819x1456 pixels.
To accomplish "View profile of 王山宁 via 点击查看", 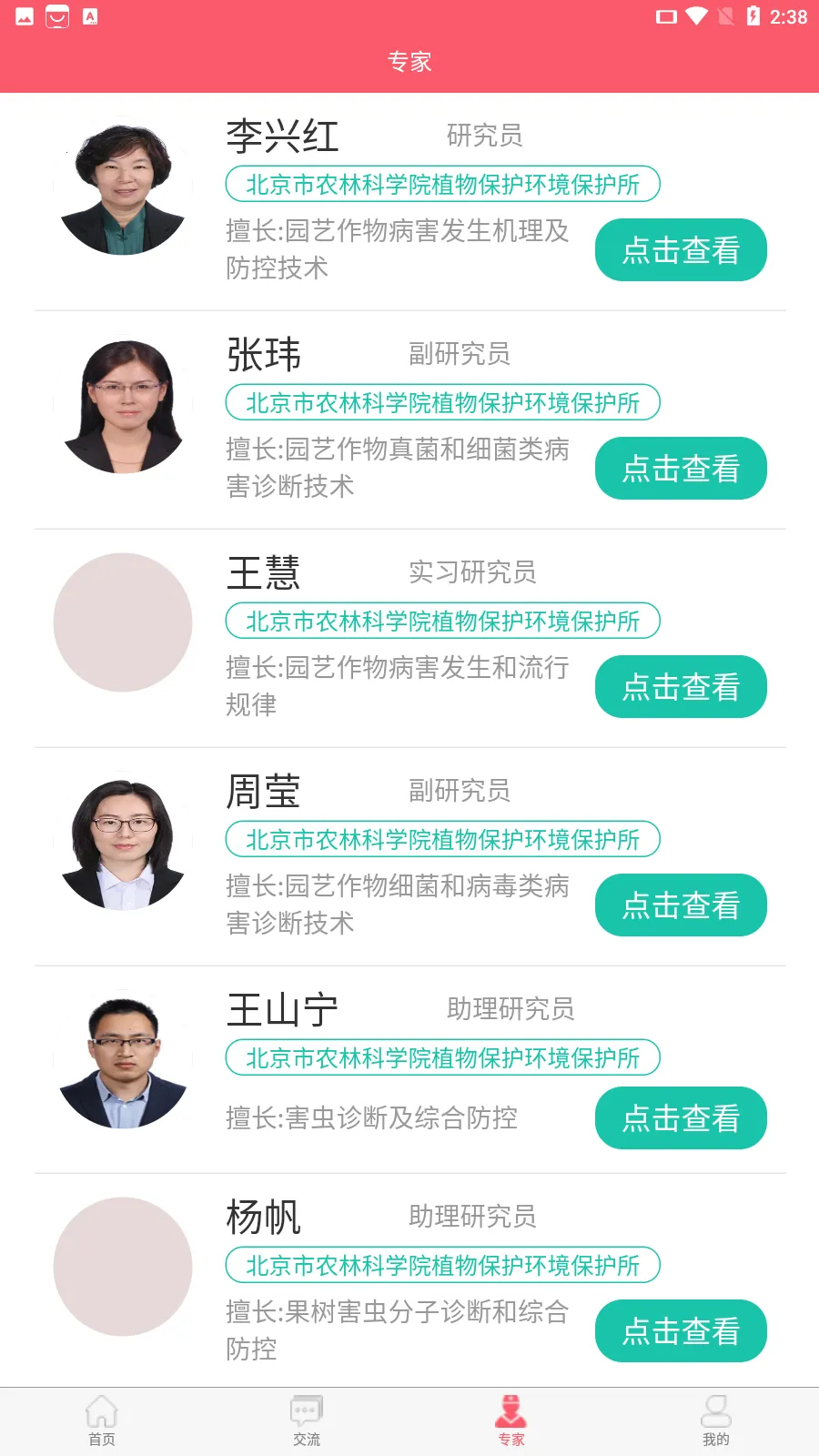I will [x=681, y=1118].
